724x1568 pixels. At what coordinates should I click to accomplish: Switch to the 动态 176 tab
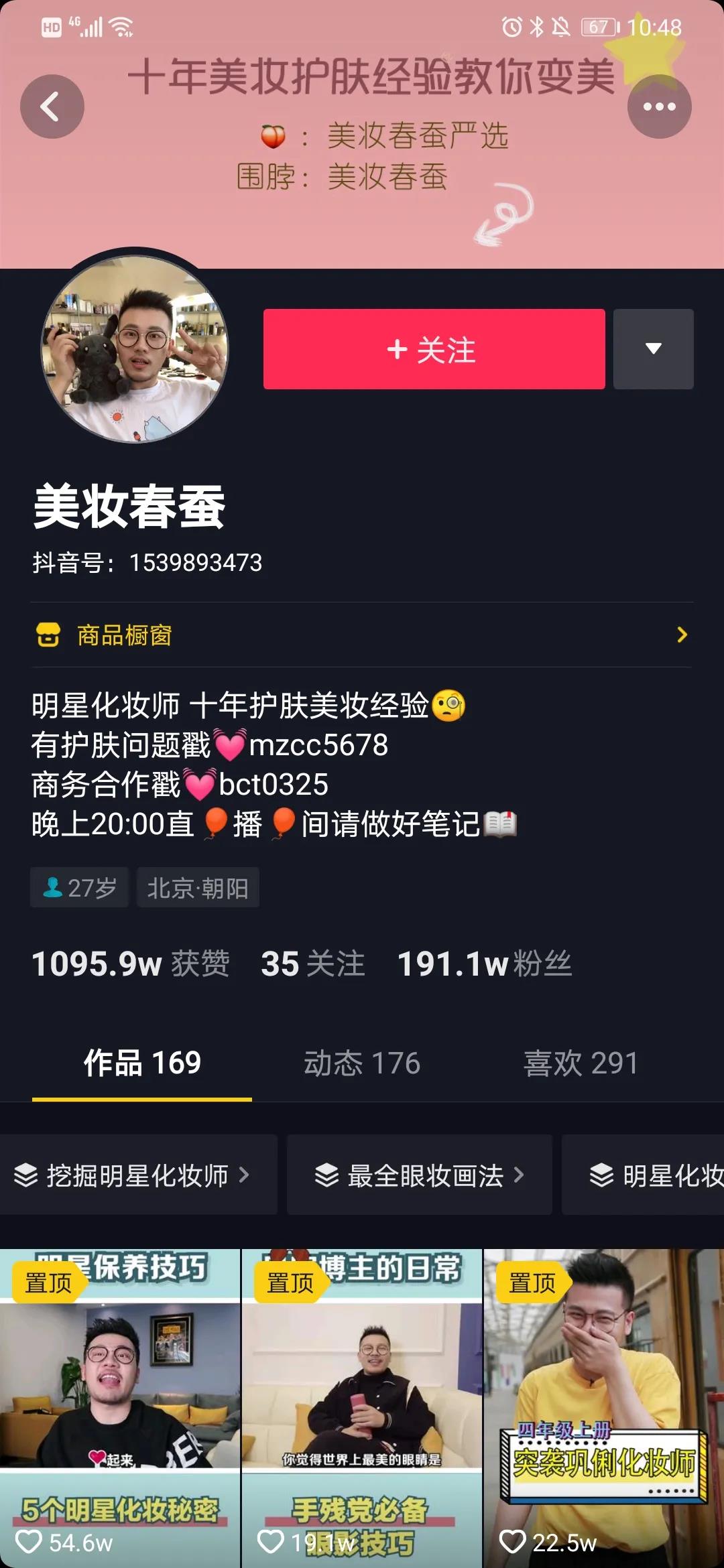pos(362,1063)
